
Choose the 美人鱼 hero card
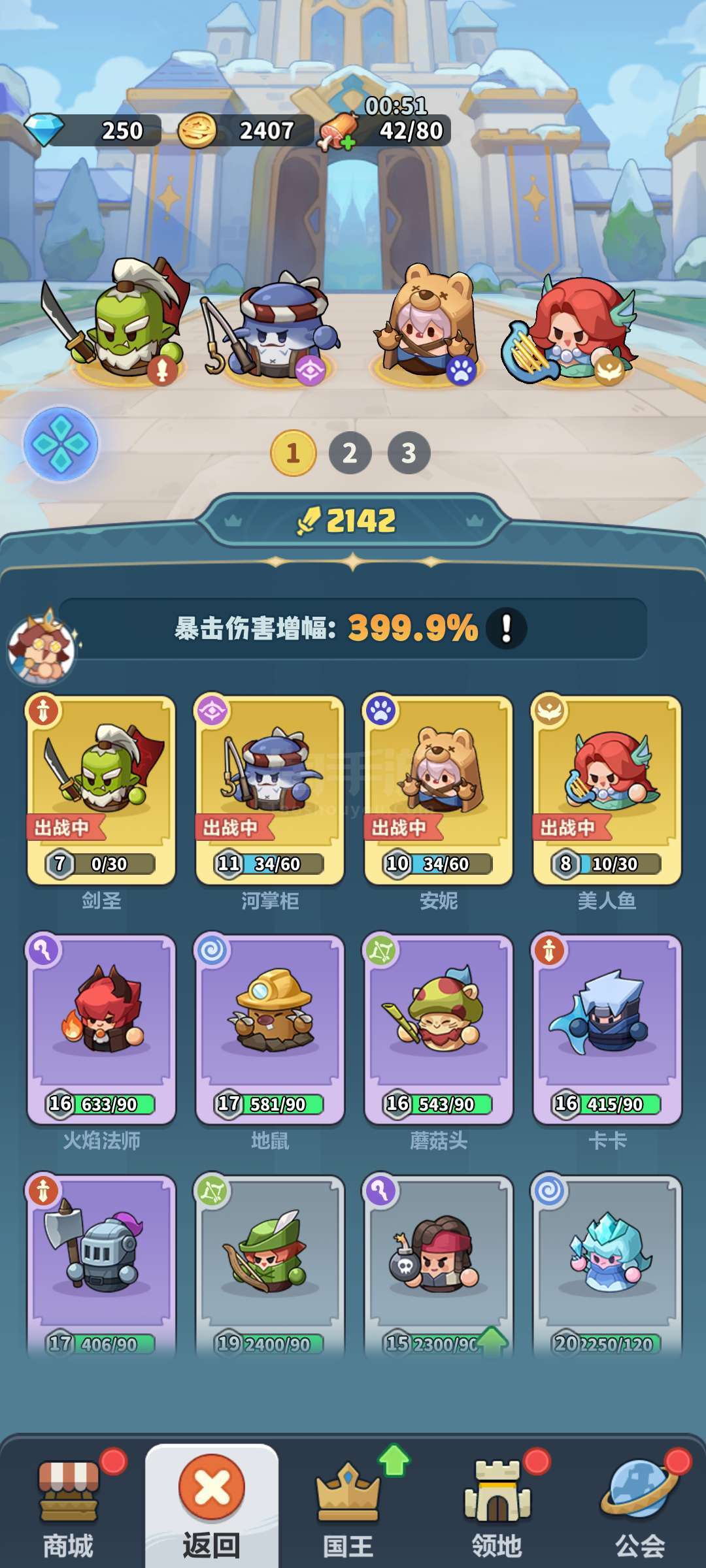(607, 789)
